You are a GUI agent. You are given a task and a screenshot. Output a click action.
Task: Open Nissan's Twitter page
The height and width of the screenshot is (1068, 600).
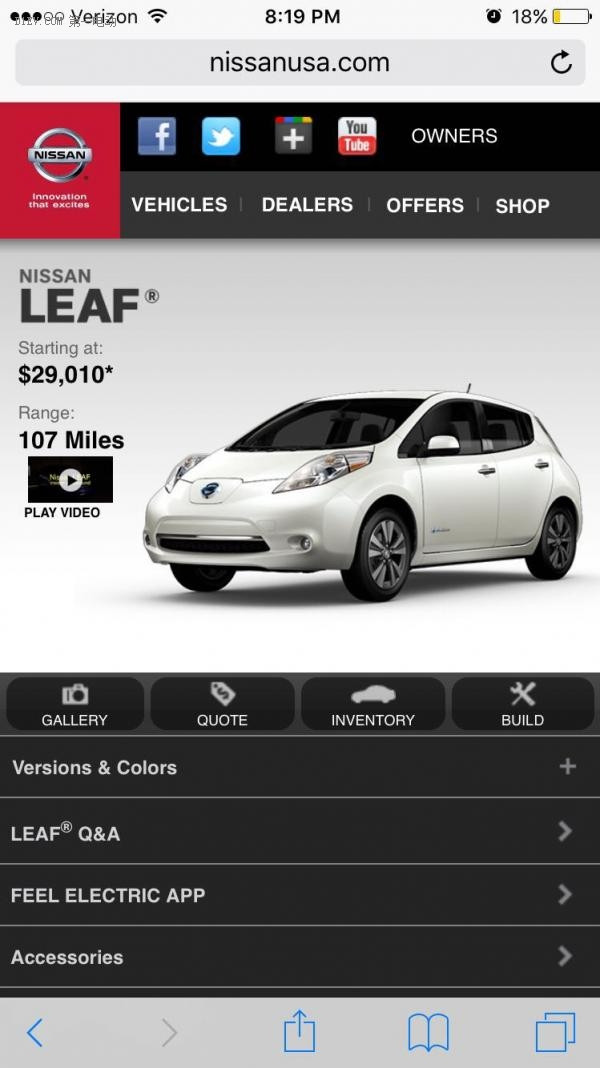(x=221, y=136)
